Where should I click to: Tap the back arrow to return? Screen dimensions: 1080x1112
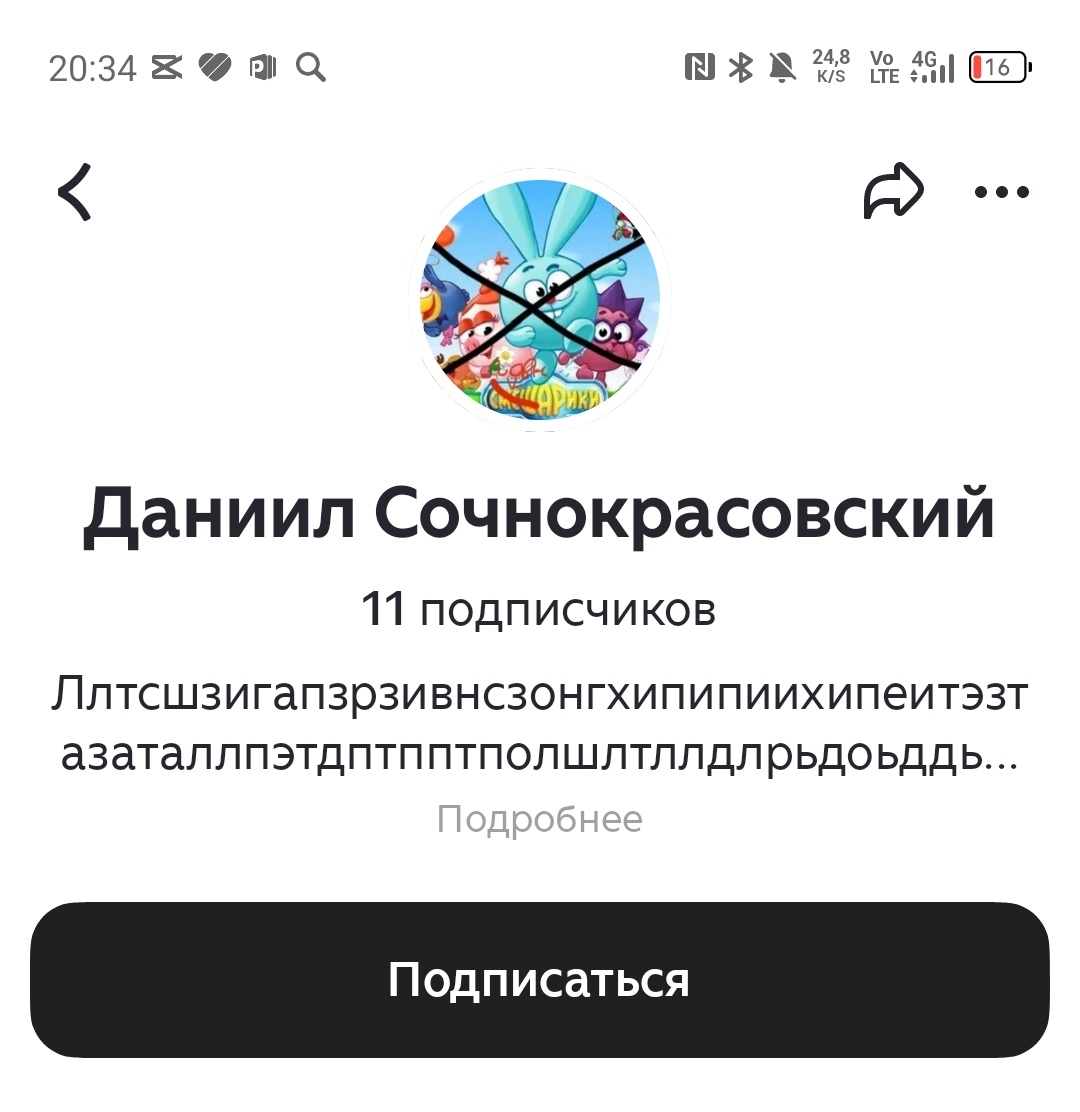click(76, 191)
